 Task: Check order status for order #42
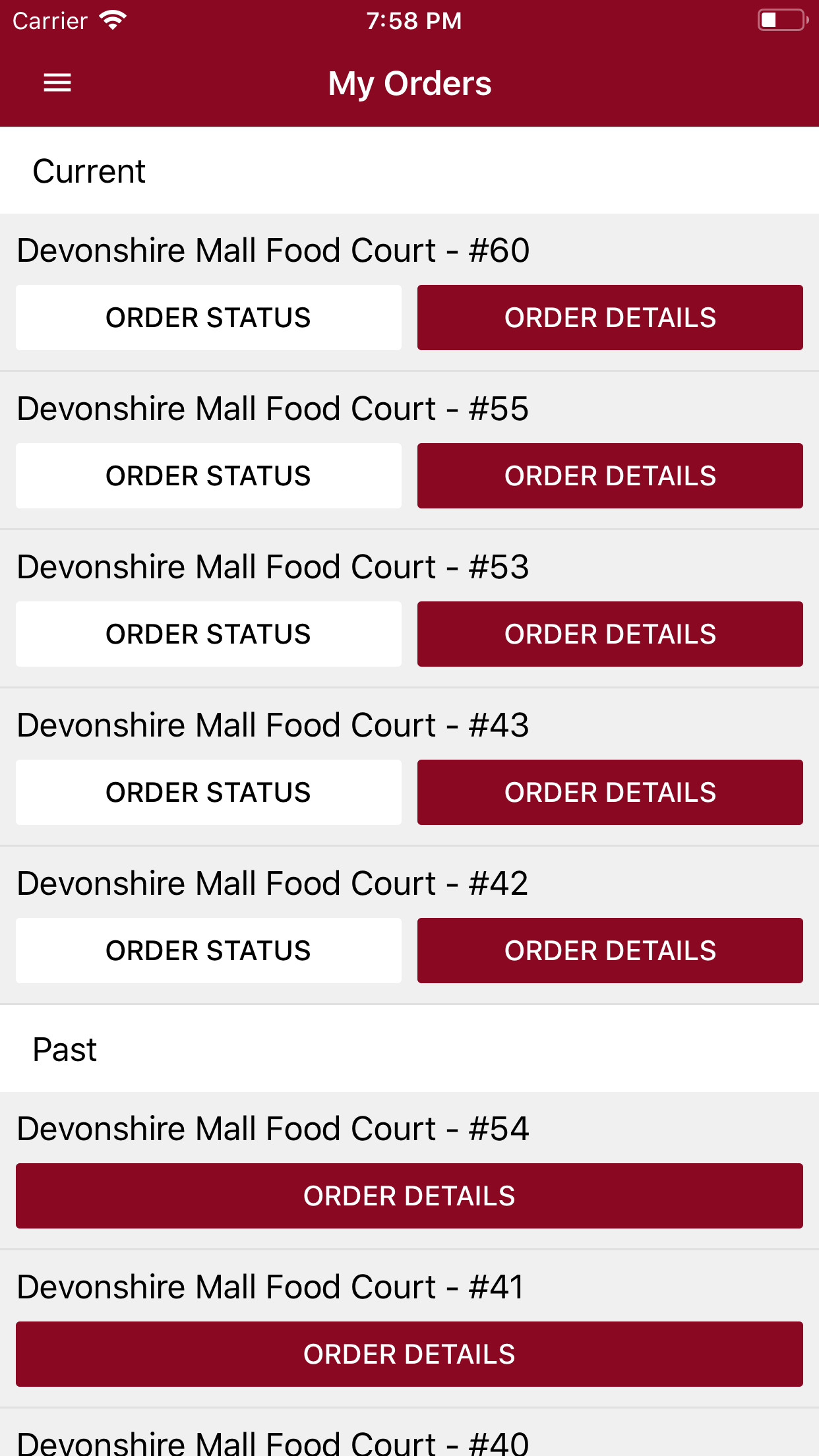[208, 950]
